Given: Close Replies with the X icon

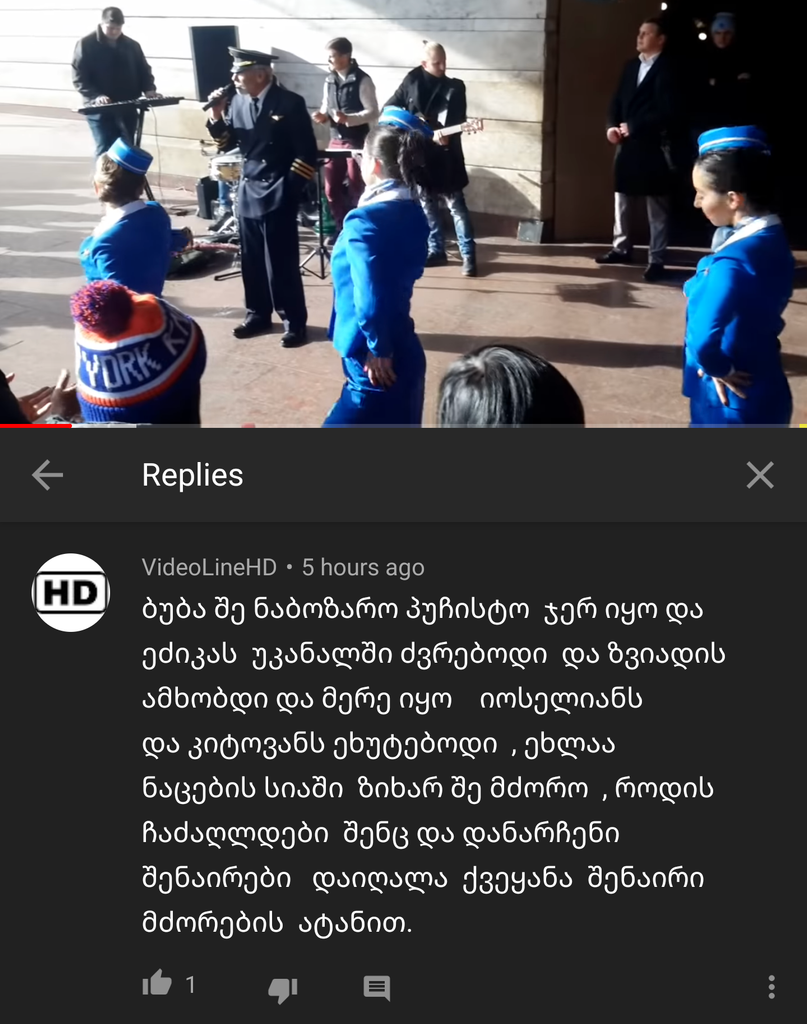Looking at the screenshot, I should pyautogui.click(x=762, y=474).
